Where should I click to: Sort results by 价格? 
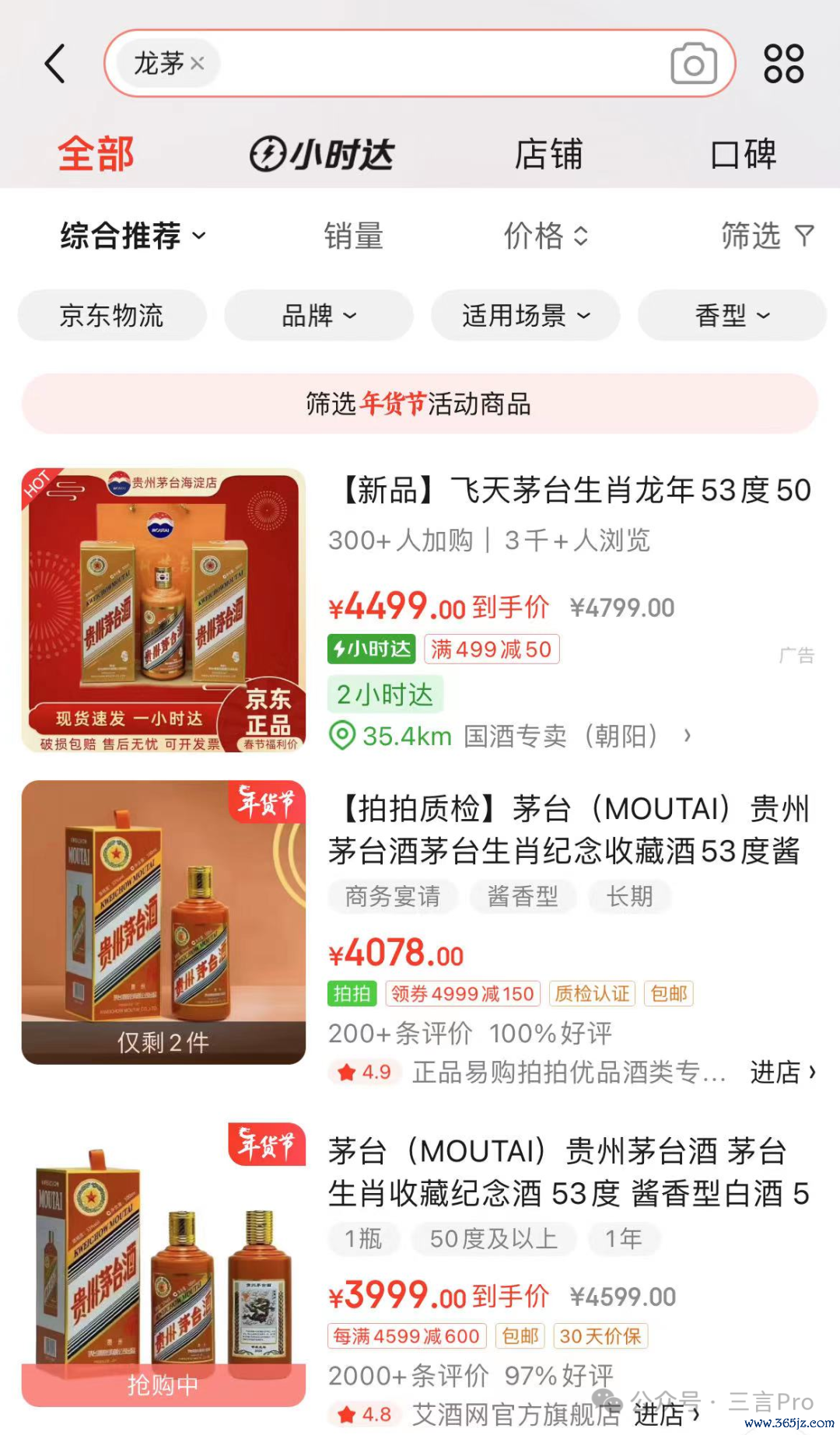pyautogui.click(x=545, y=236)
